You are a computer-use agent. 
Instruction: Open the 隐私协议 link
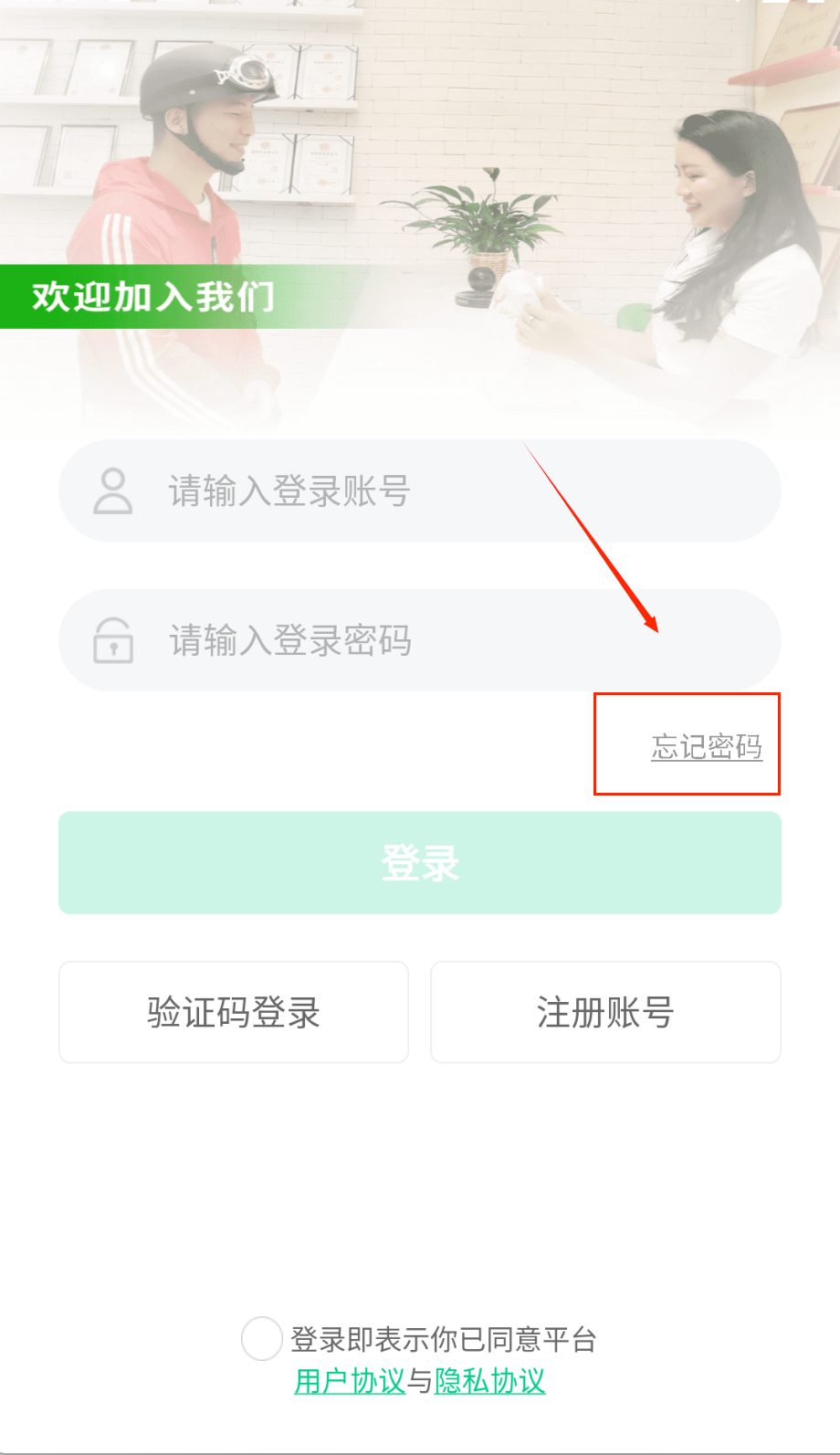coord(490,1381)
